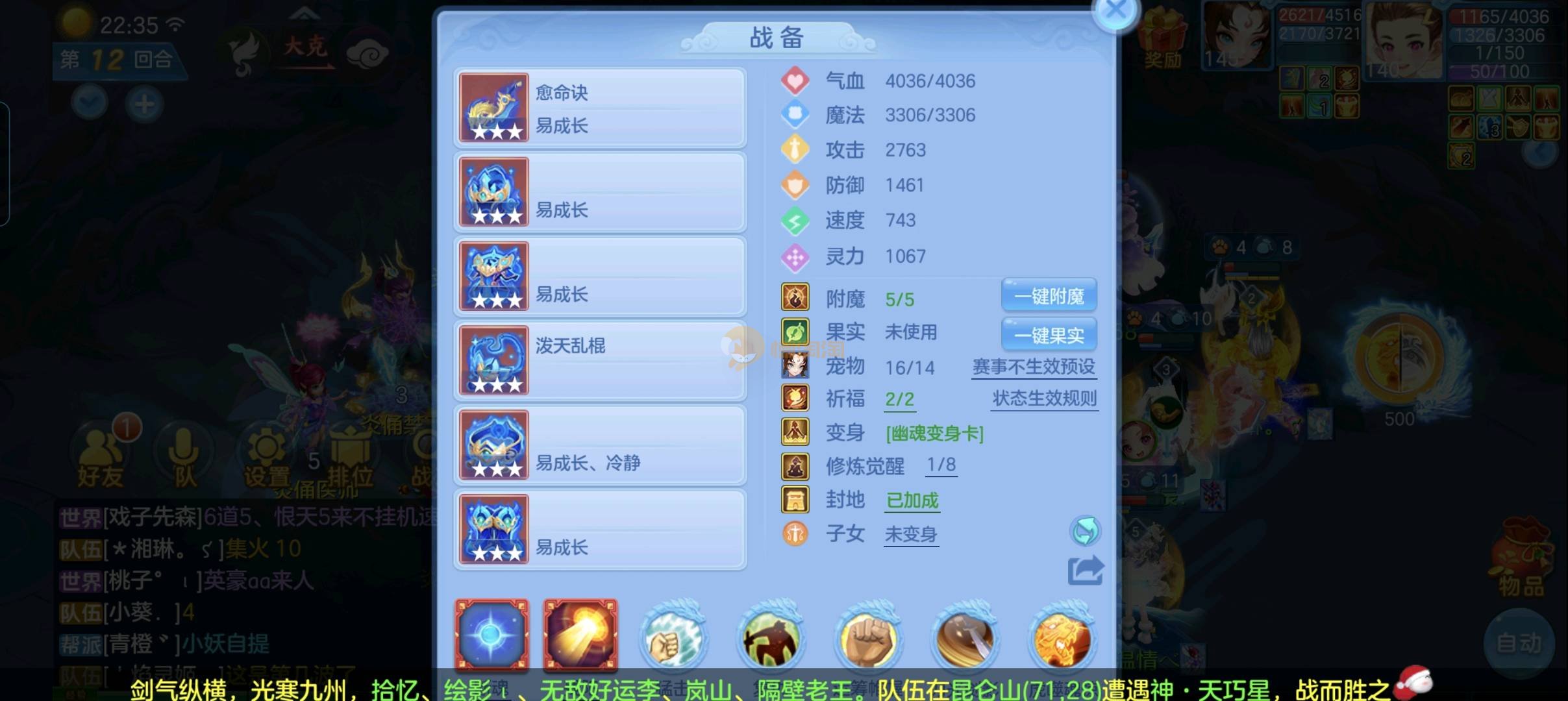Screen dimensions: 1568x701
Task: Open the 封地 已加成 link
Action: (x=912, y=500)
